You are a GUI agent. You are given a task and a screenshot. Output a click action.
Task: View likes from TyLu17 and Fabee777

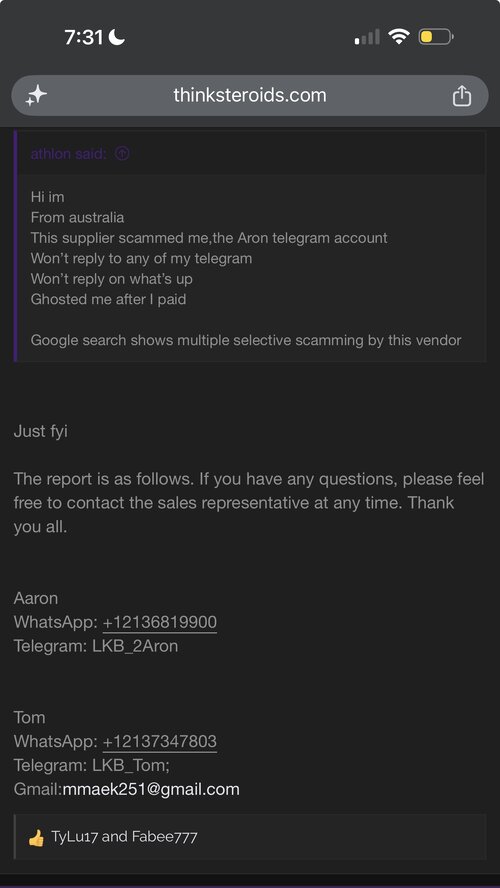pyautogui.click(x=124, y=836)
